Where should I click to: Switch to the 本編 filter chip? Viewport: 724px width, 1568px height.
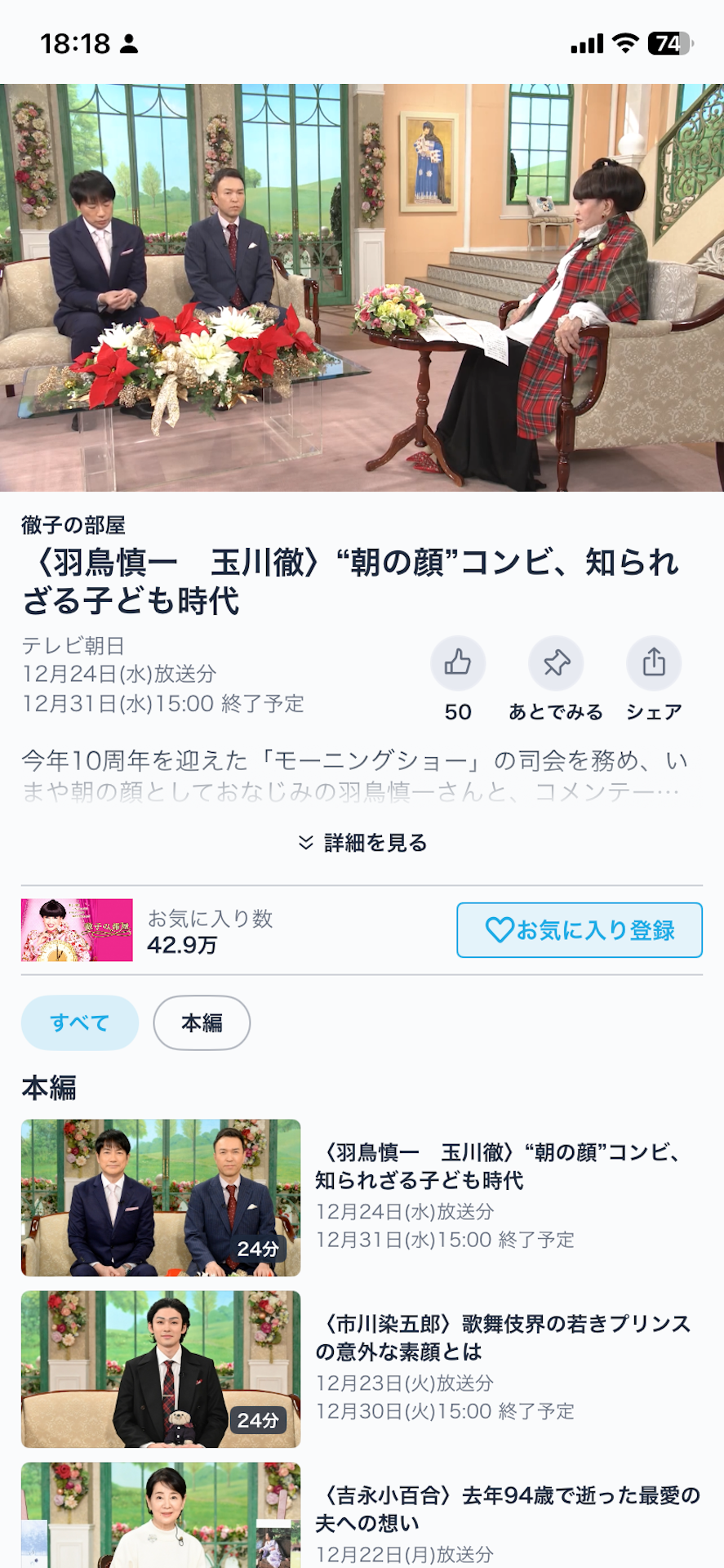tap(202, 1022)
